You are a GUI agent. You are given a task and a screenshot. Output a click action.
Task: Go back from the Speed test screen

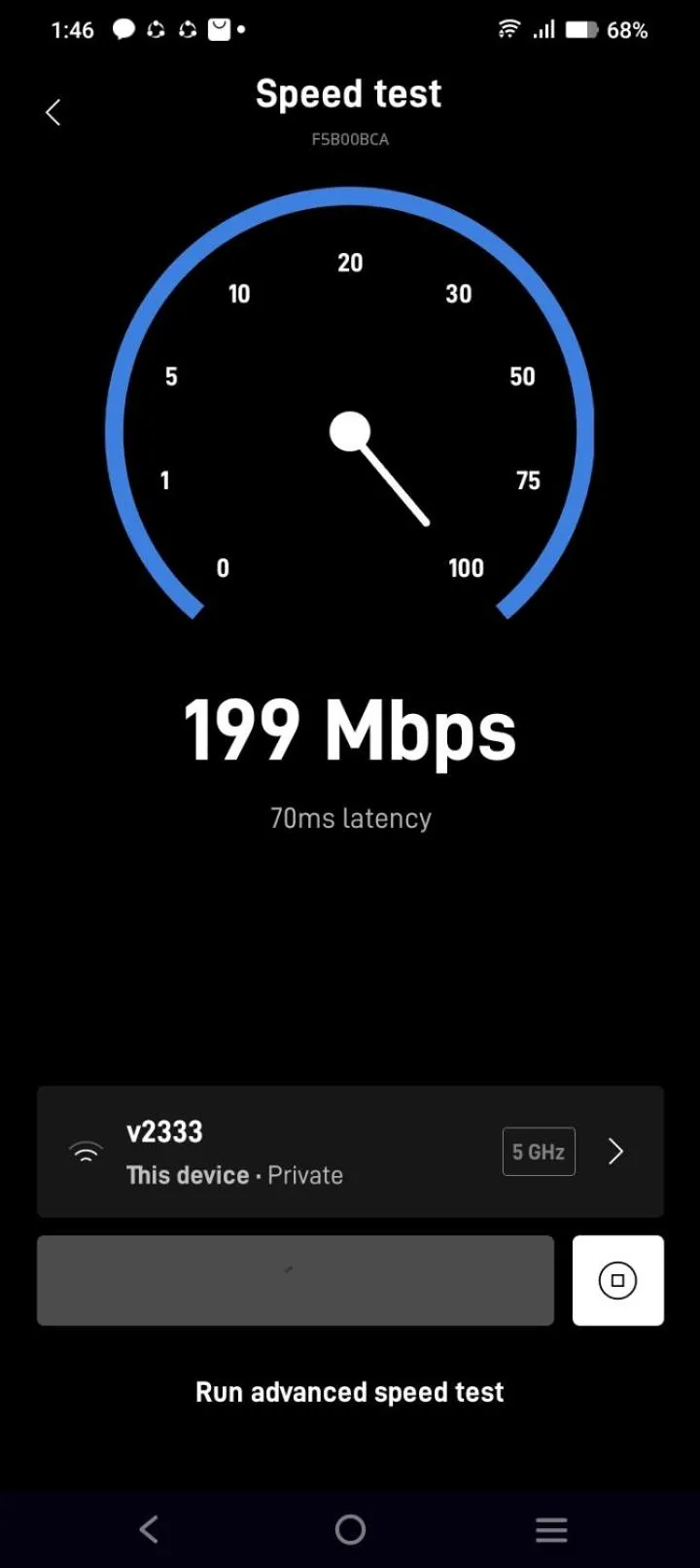click(53, 113)
